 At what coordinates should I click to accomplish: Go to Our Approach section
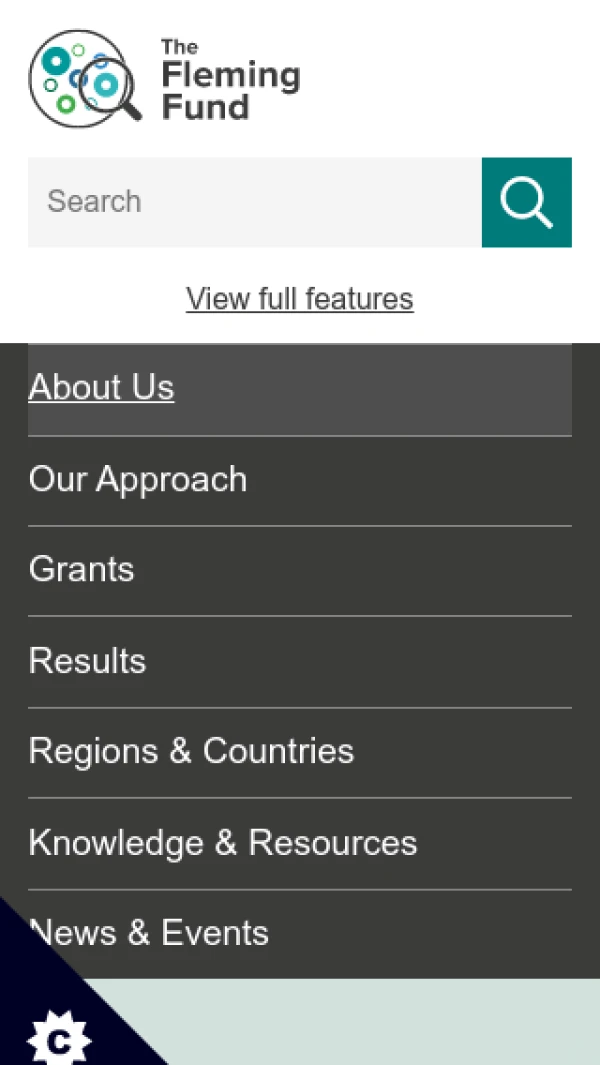click(138, 480)
